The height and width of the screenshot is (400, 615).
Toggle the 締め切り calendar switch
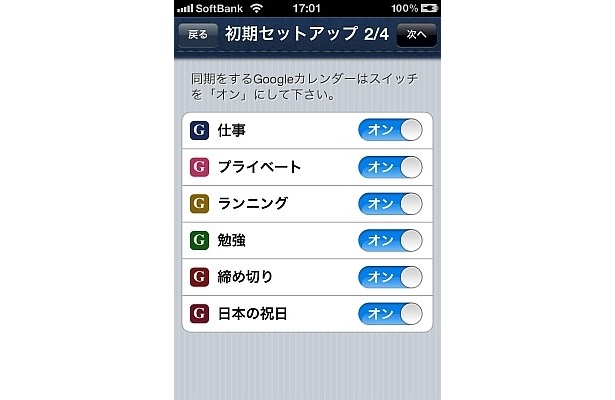390,277
